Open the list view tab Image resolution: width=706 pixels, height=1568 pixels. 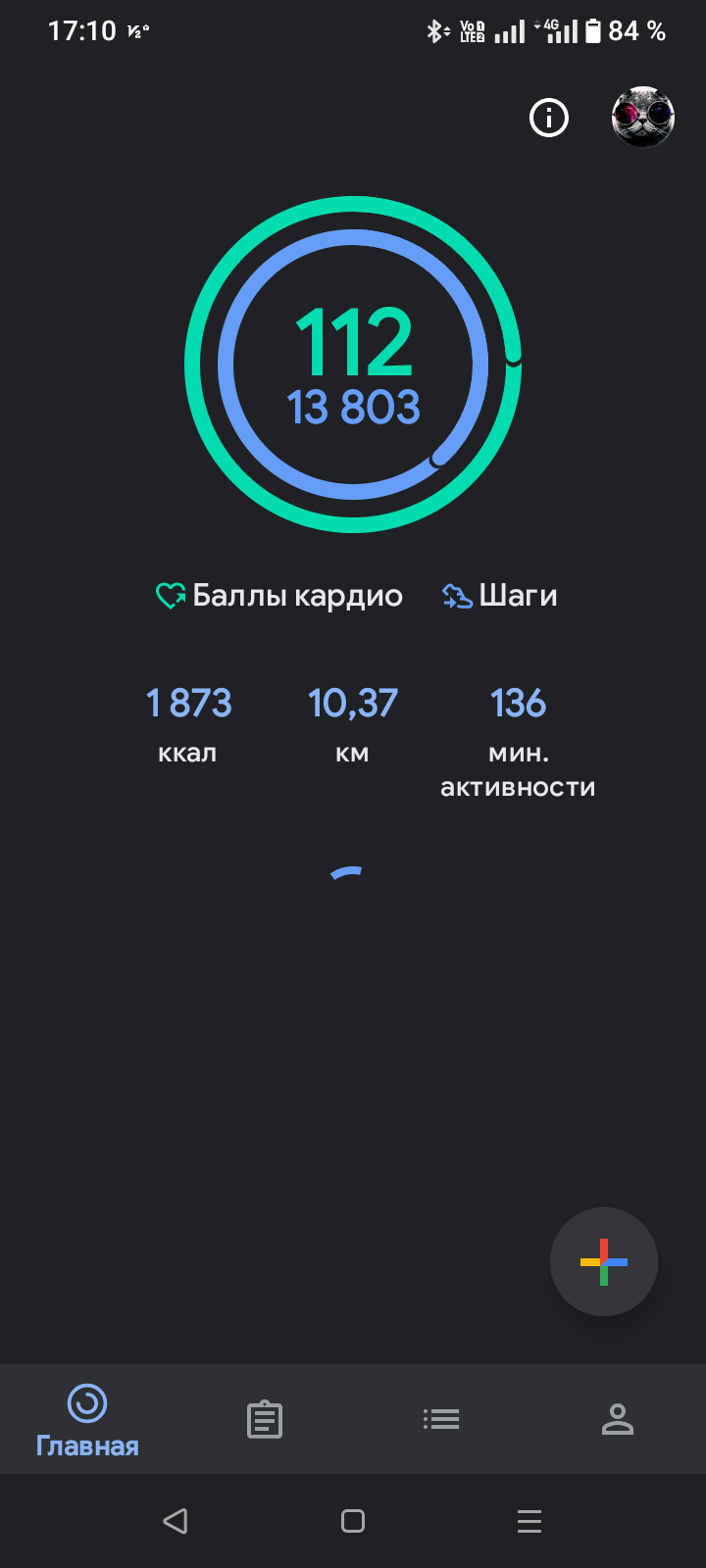(x=441, y=1419)
